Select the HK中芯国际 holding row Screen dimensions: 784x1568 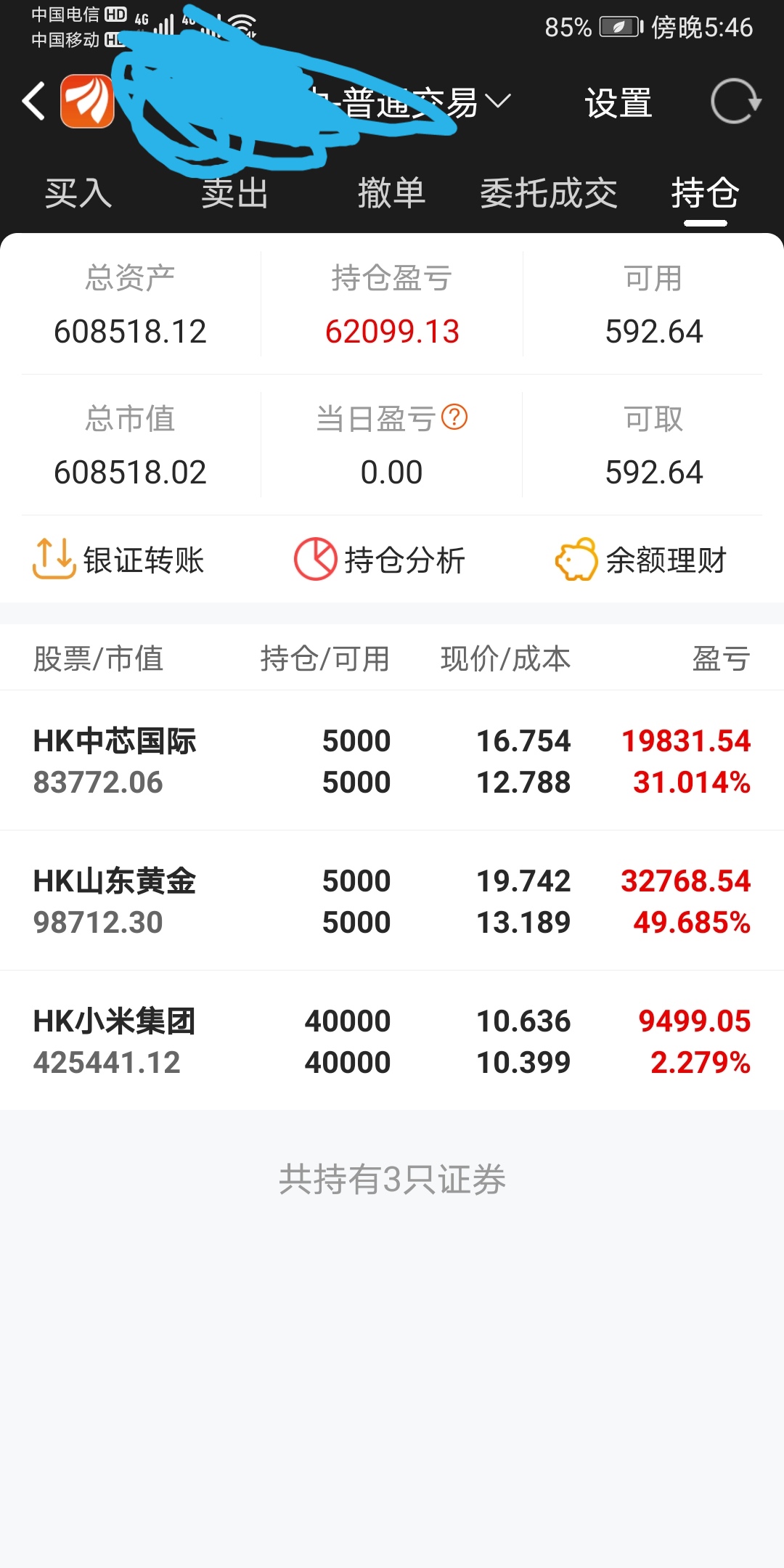pos(392,761)
